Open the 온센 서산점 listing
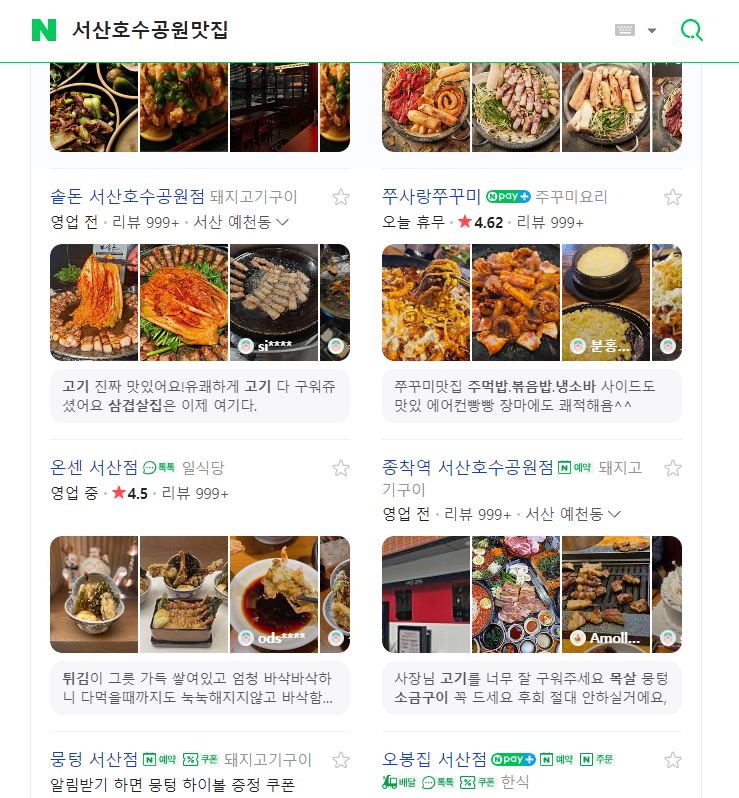739x798 pixels. click(94, 467)
